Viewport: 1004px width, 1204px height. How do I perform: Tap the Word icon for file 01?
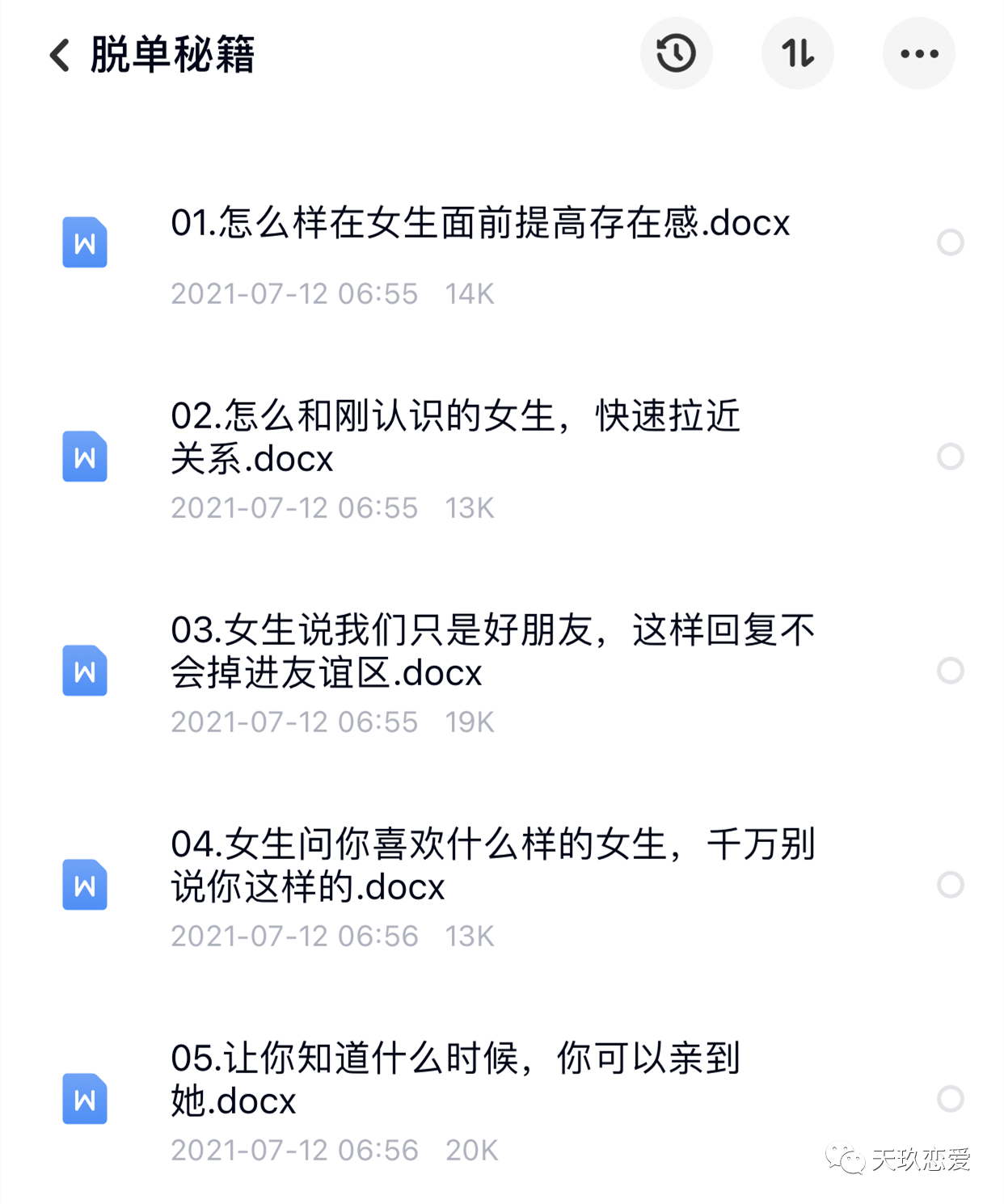[x=84, y=242]
